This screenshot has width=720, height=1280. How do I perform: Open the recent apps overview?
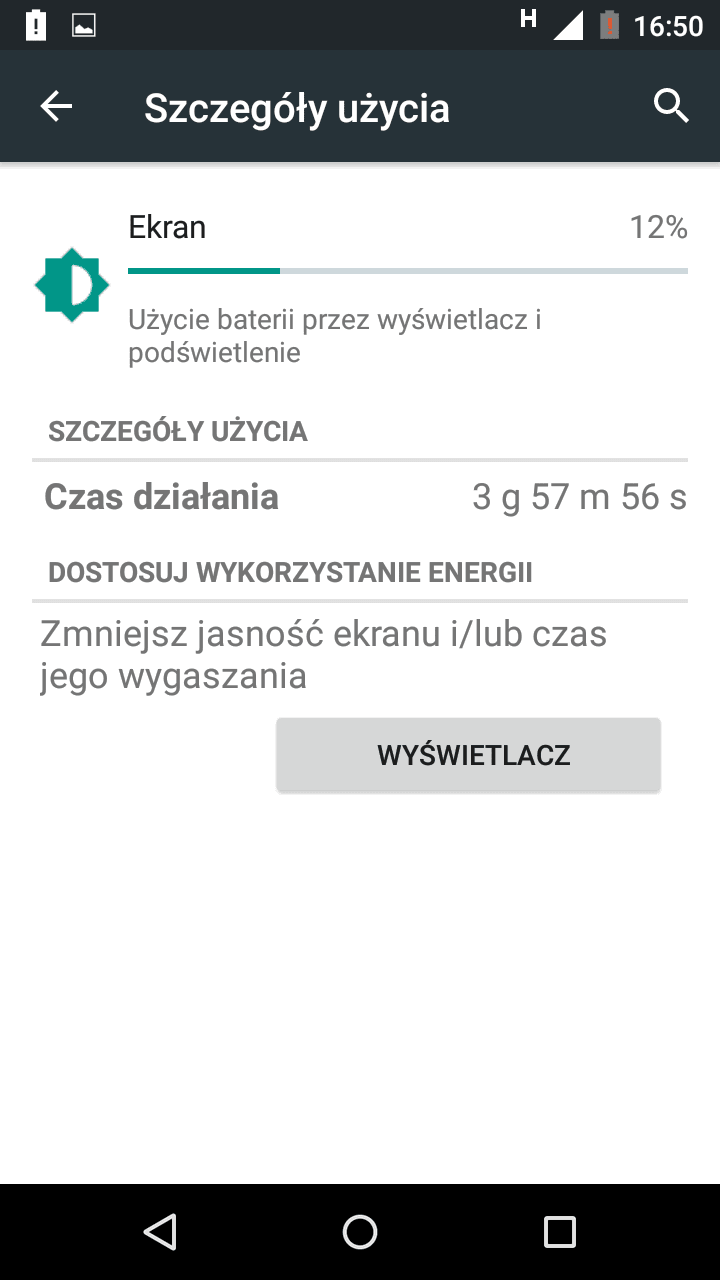coord(560,1232)
